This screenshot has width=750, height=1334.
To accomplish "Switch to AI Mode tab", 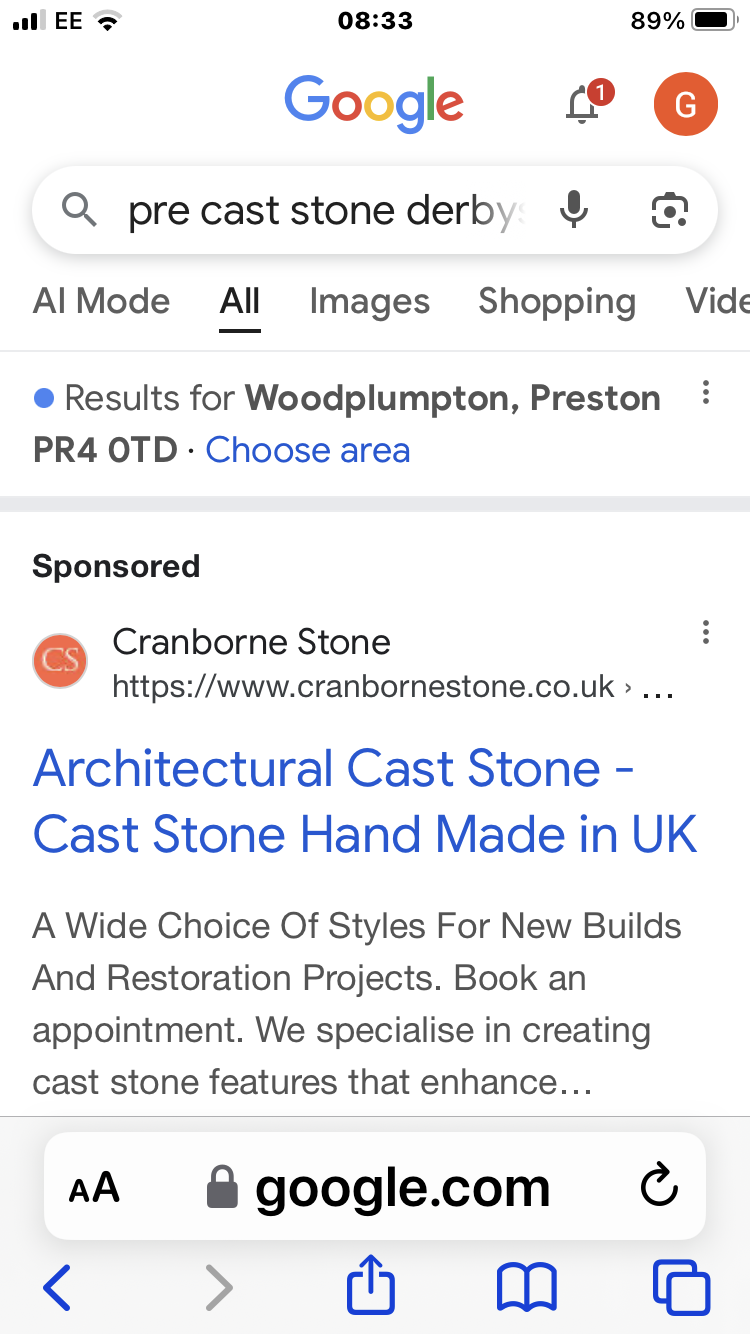I will (x=101, y=301).
